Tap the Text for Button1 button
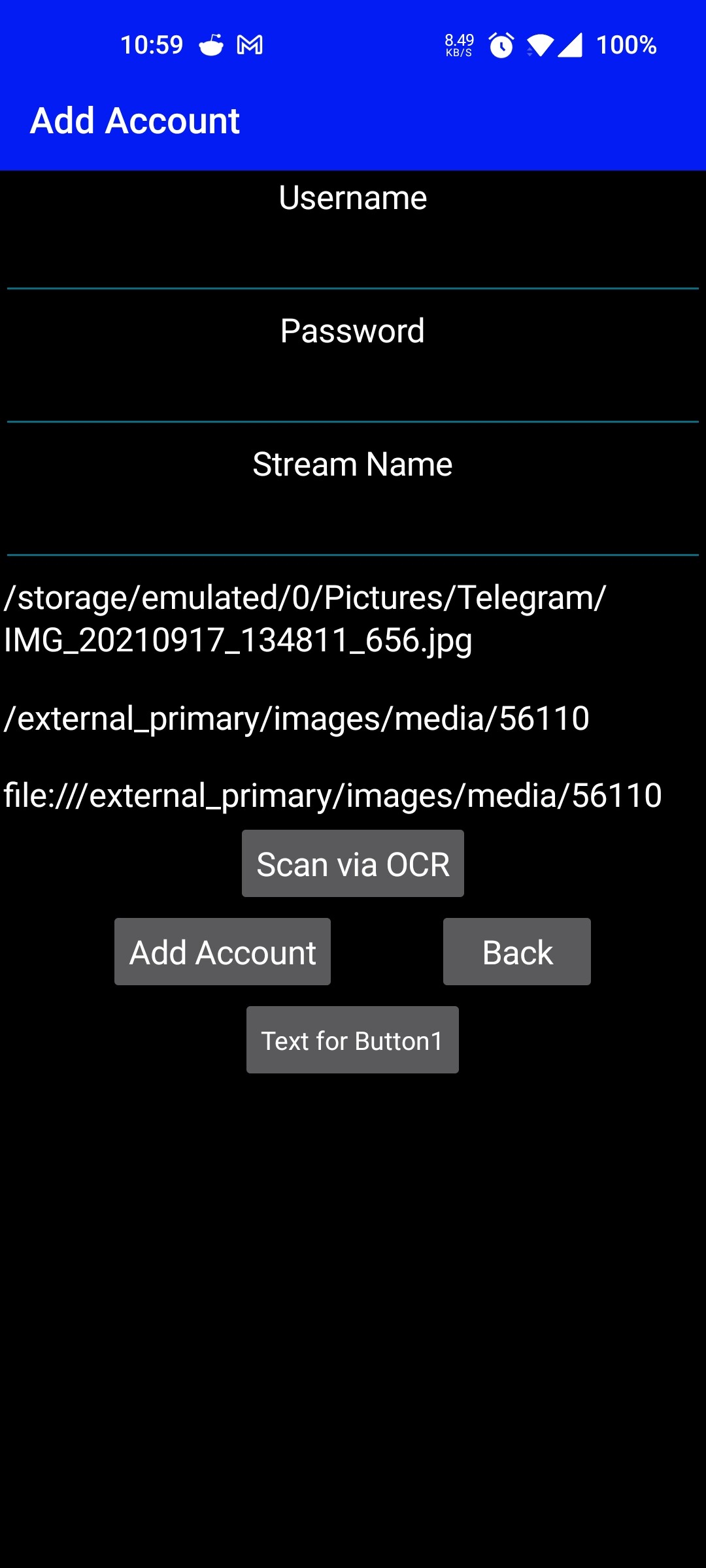 coord(352,1040)
